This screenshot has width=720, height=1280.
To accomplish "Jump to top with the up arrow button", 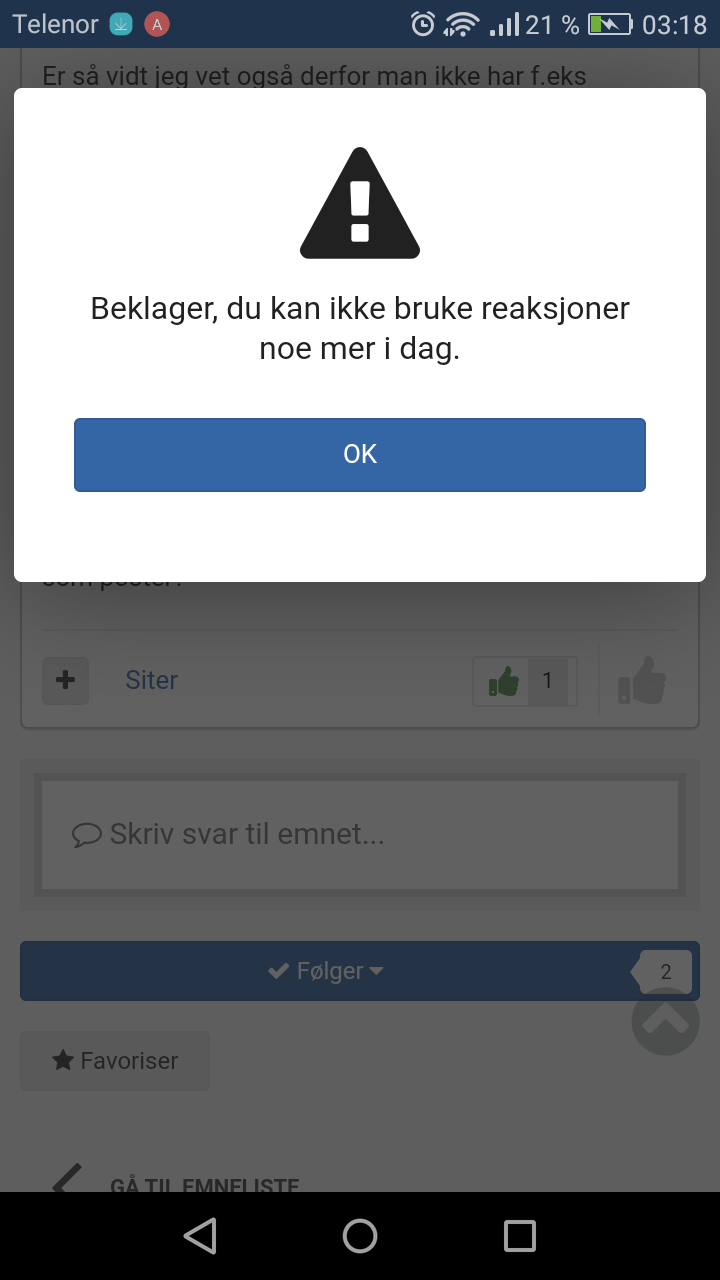I will (665, 1021).
